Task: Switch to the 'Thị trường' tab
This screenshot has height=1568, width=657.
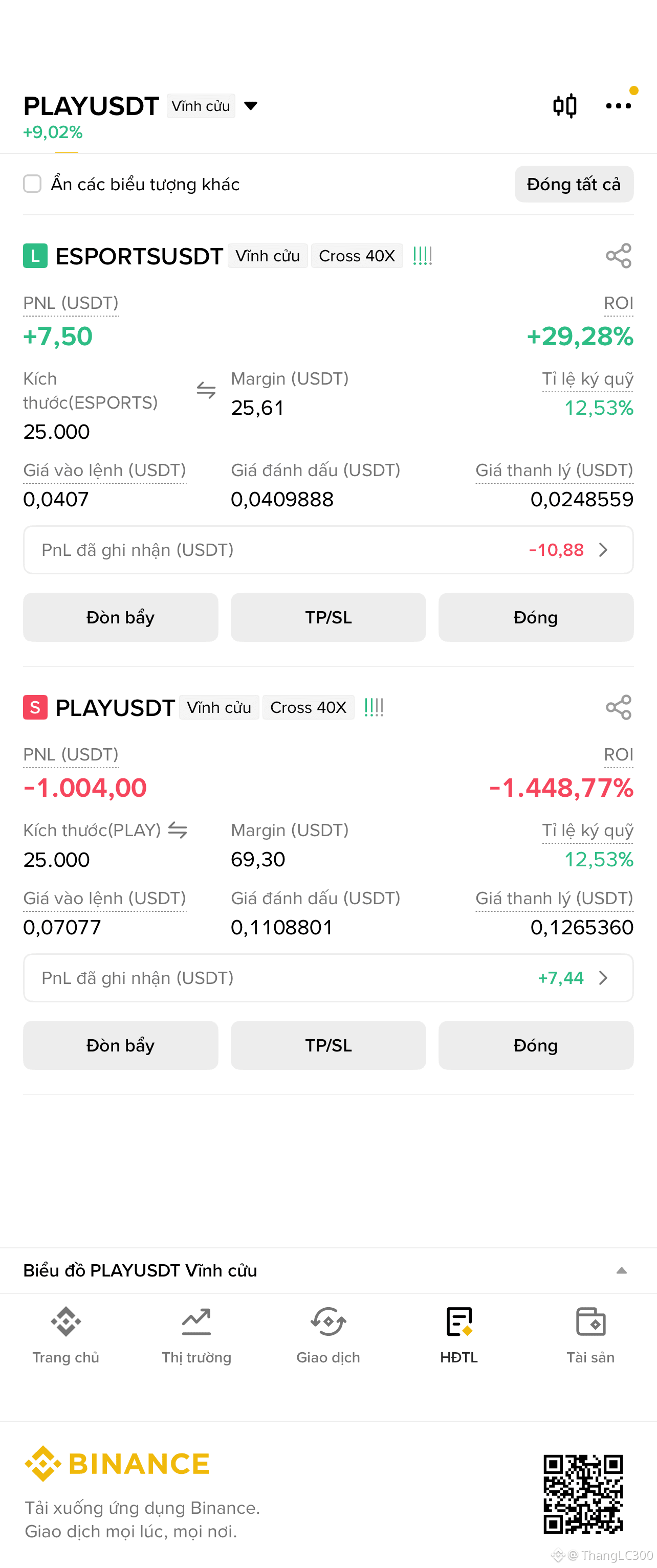Action: coord(196,1335)
